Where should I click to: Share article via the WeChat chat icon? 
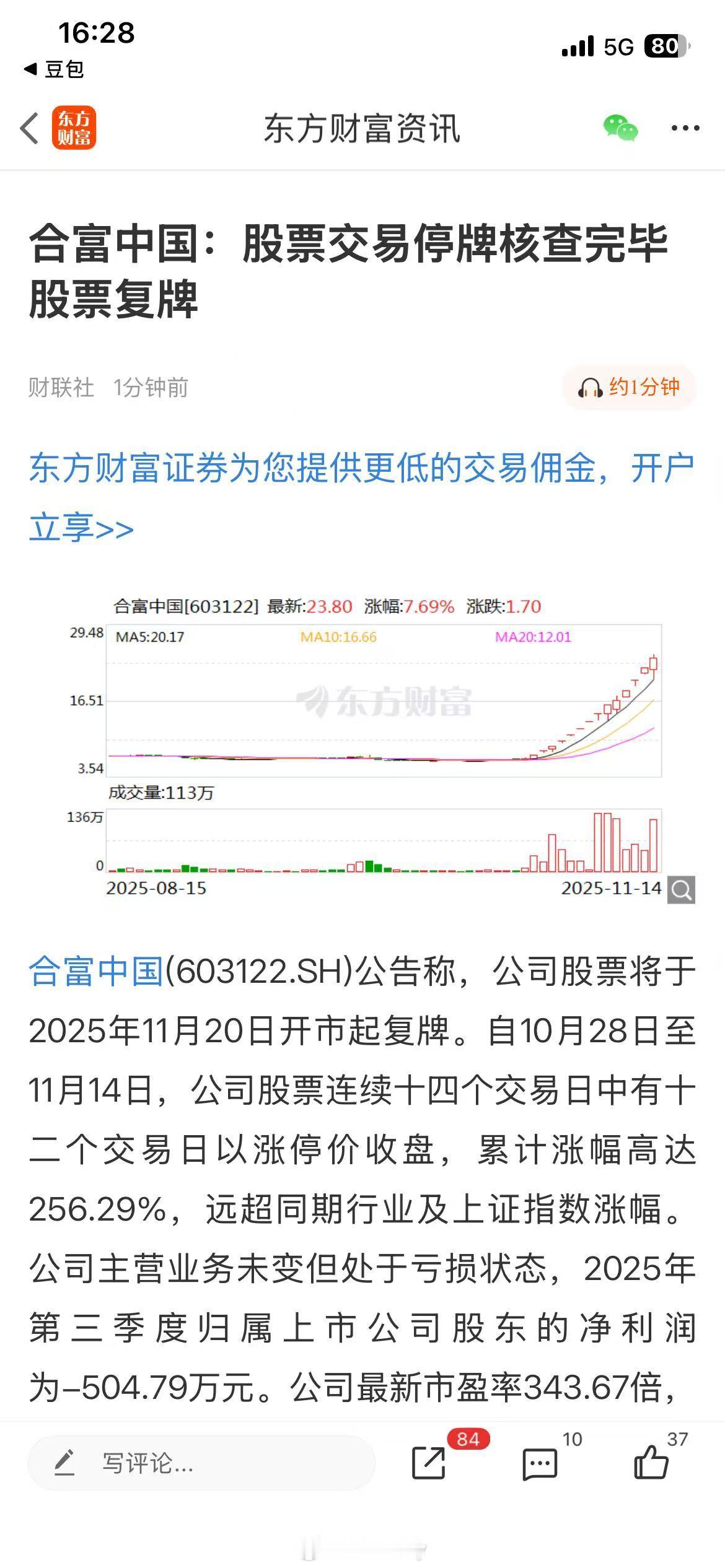click(619, 127)
